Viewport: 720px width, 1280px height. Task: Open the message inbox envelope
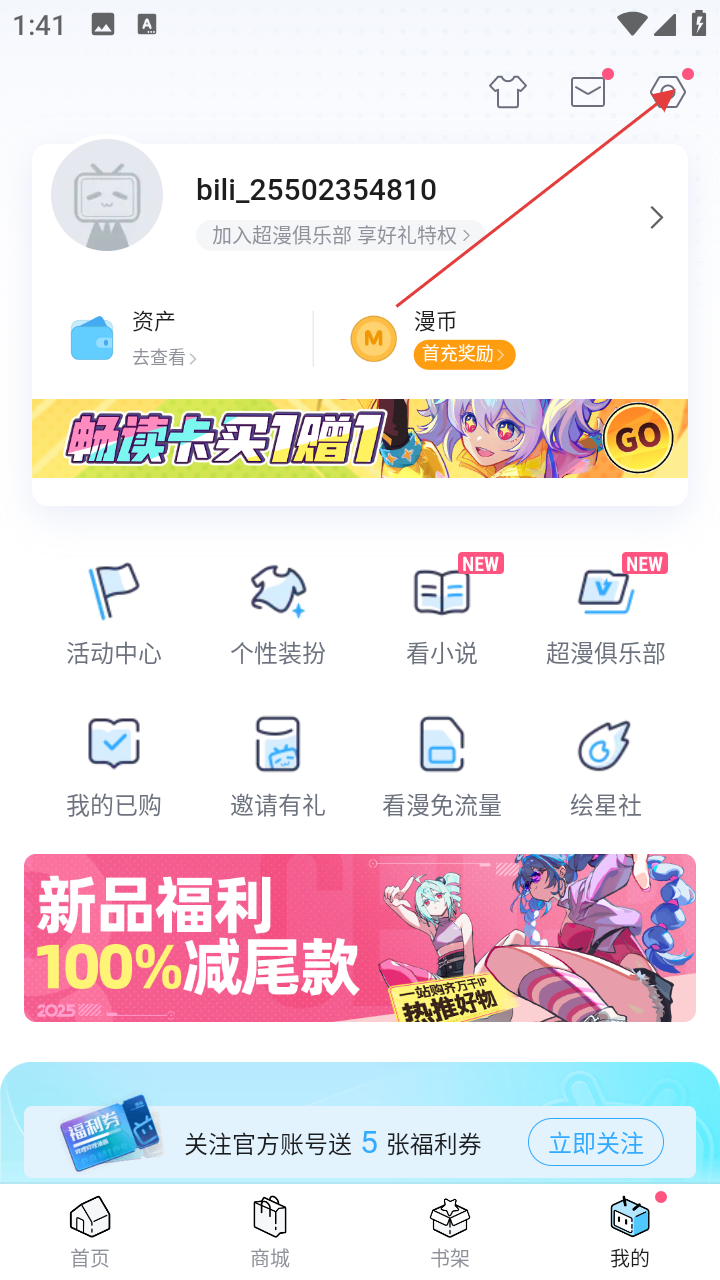(588, 92)
